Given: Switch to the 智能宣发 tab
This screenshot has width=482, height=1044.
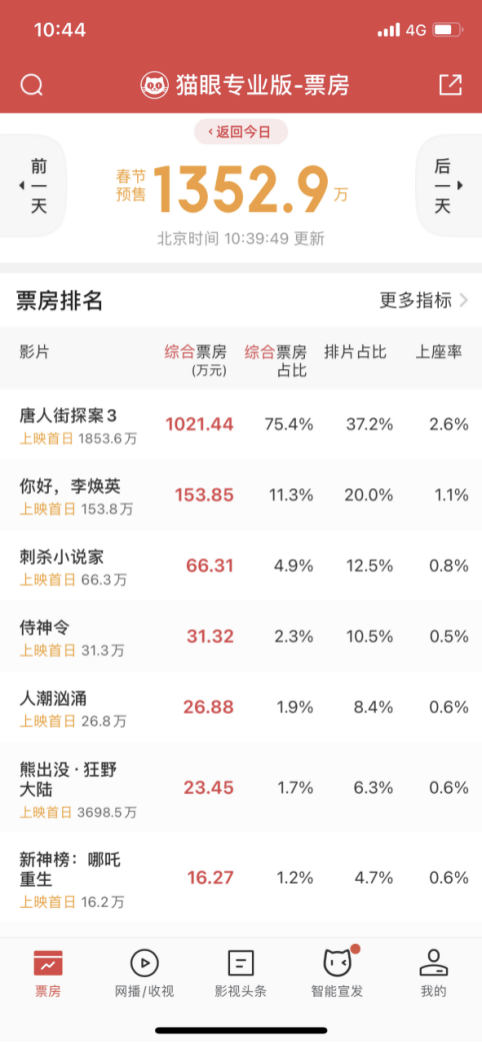Looking at the screenshot, I should coord(338,973).
